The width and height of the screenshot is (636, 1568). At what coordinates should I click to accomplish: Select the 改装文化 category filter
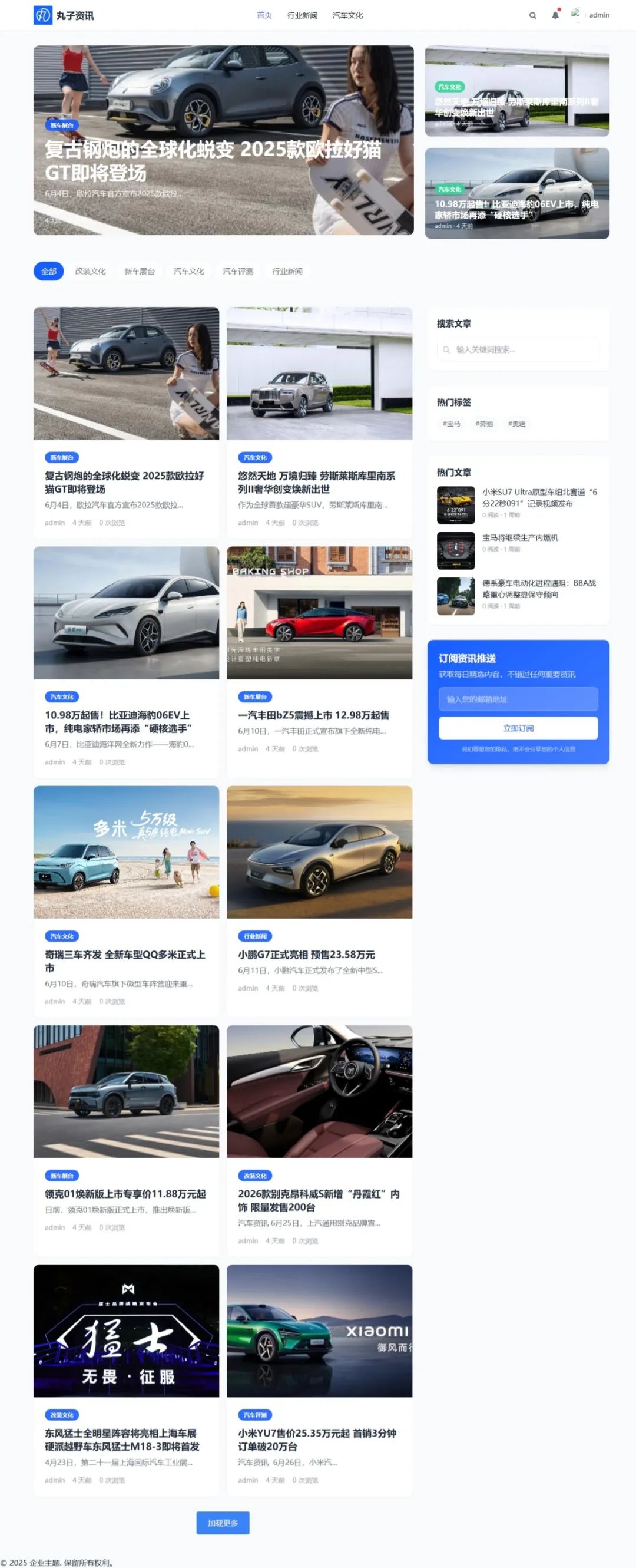coord(90,272)
